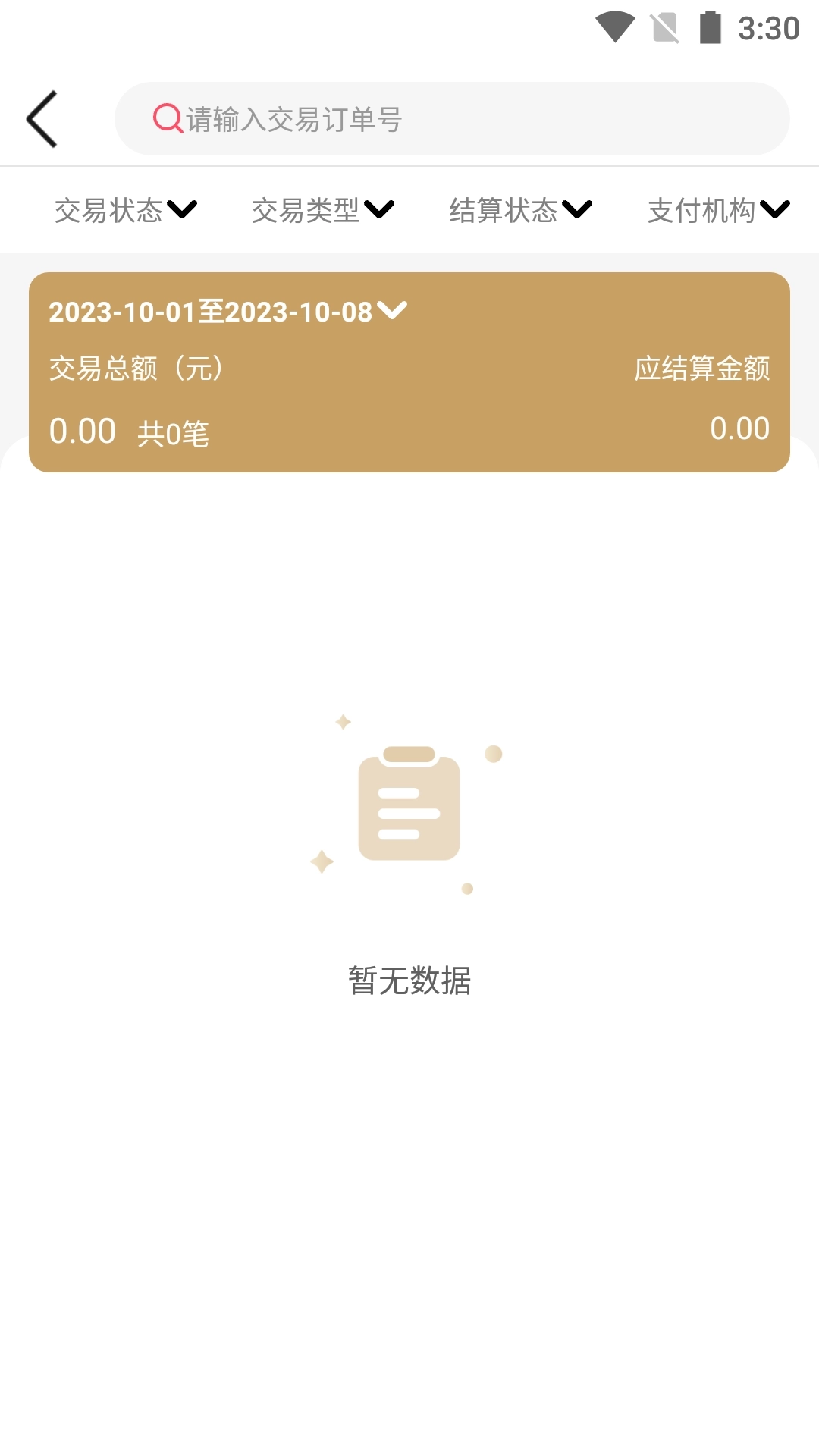Click the 请输入交易订单号 search field
819x1456 pixels.
(x=453, y=118)
